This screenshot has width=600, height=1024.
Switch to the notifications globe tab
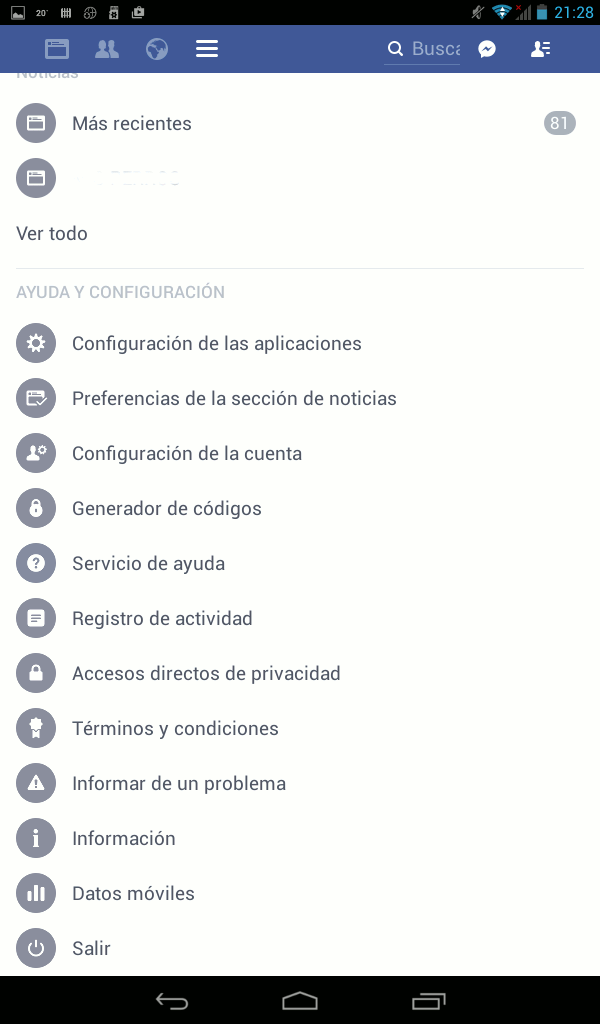pos(156,49)
